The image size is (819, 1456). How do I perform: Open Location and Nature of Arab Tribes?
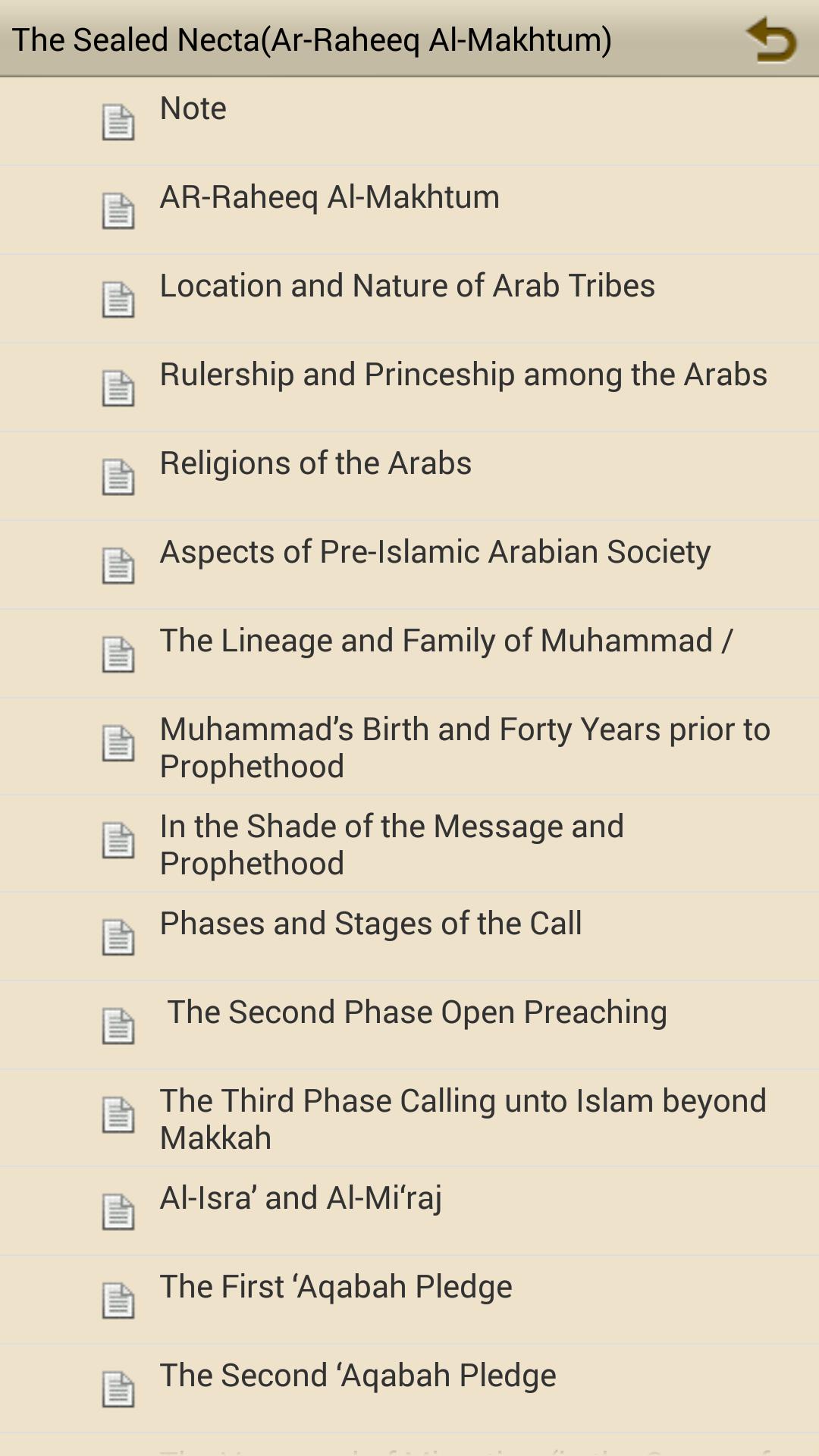coord(409,299)
